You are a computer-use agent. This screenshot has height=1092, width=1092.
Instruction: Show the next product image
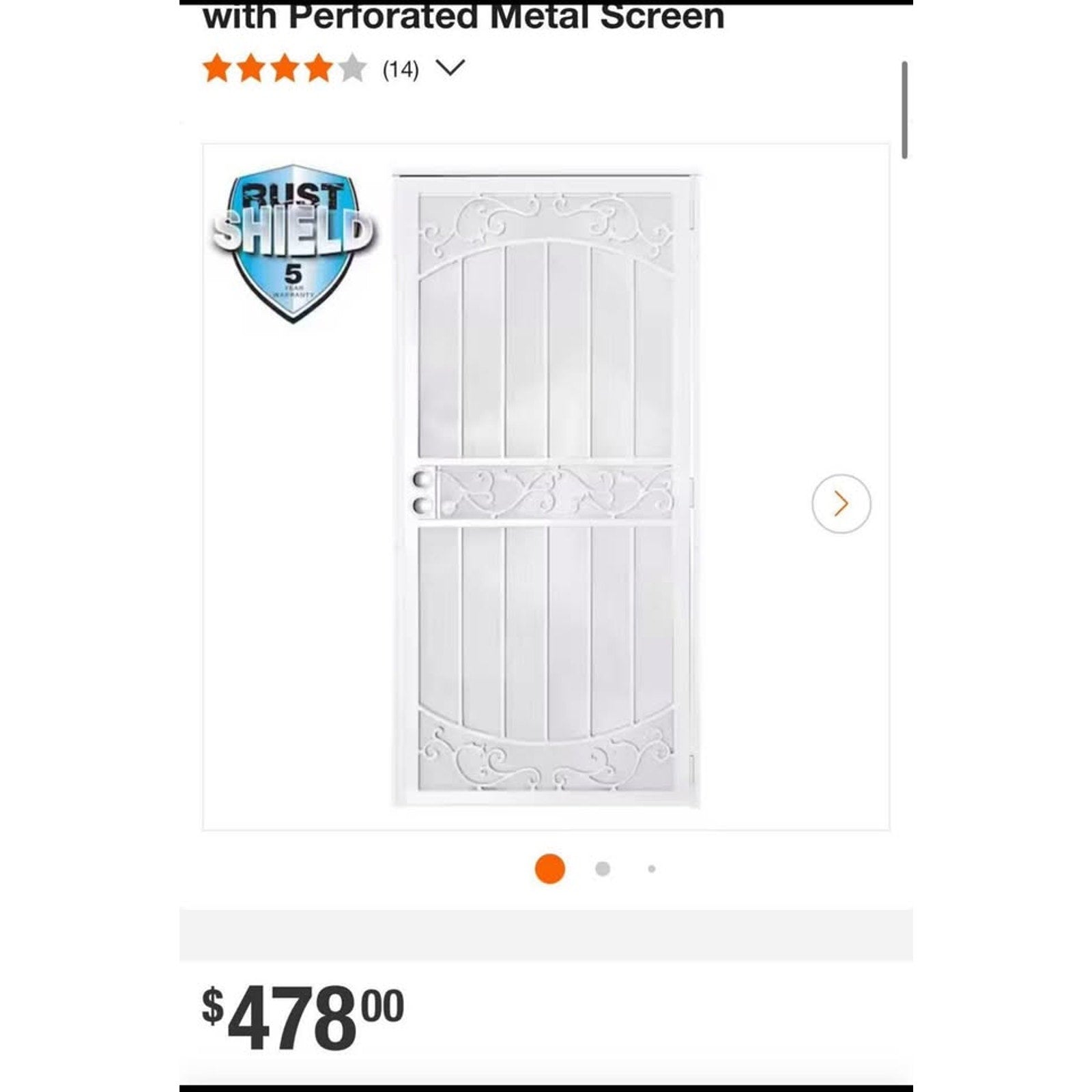click(x=841, y=504)
